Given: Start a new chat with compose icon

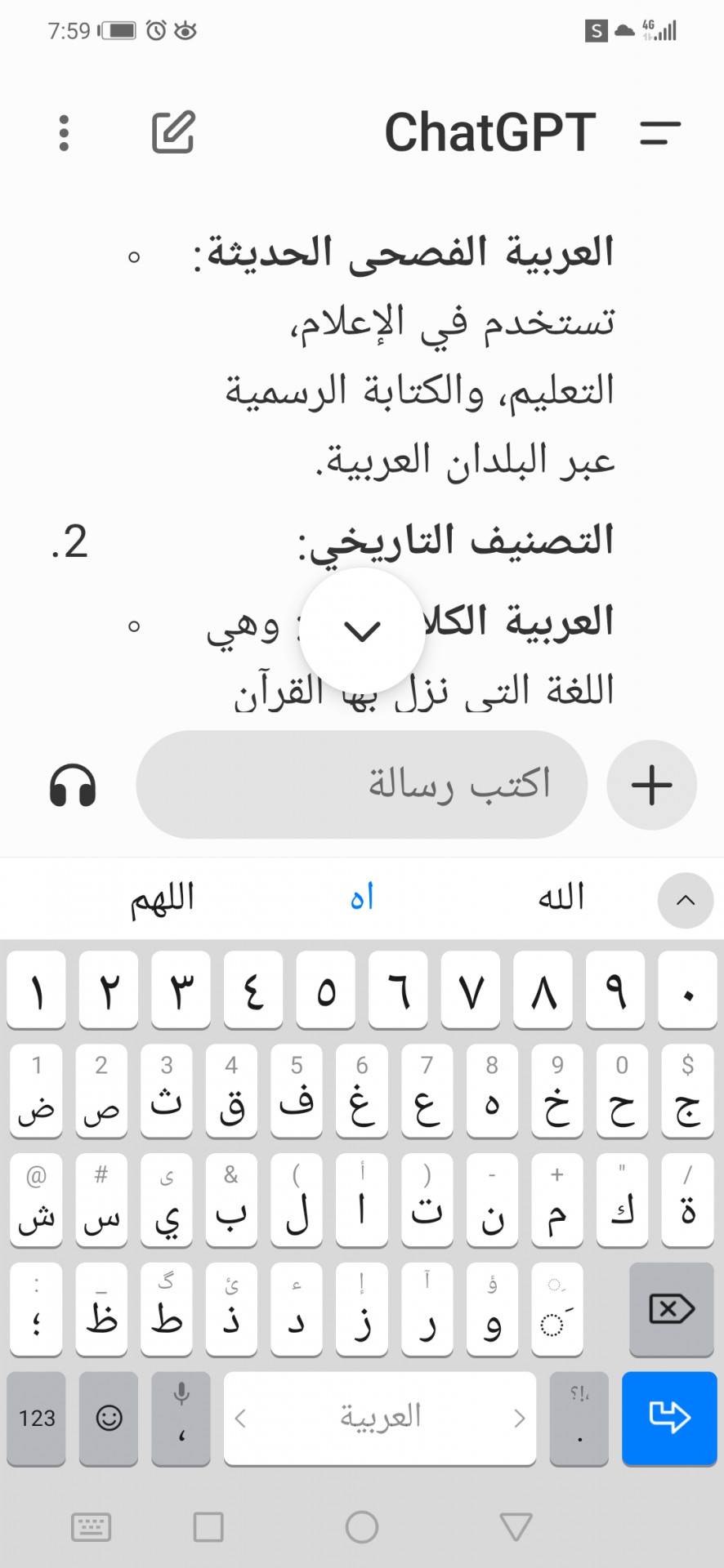Looking at the screenshot, I should 174,131.
